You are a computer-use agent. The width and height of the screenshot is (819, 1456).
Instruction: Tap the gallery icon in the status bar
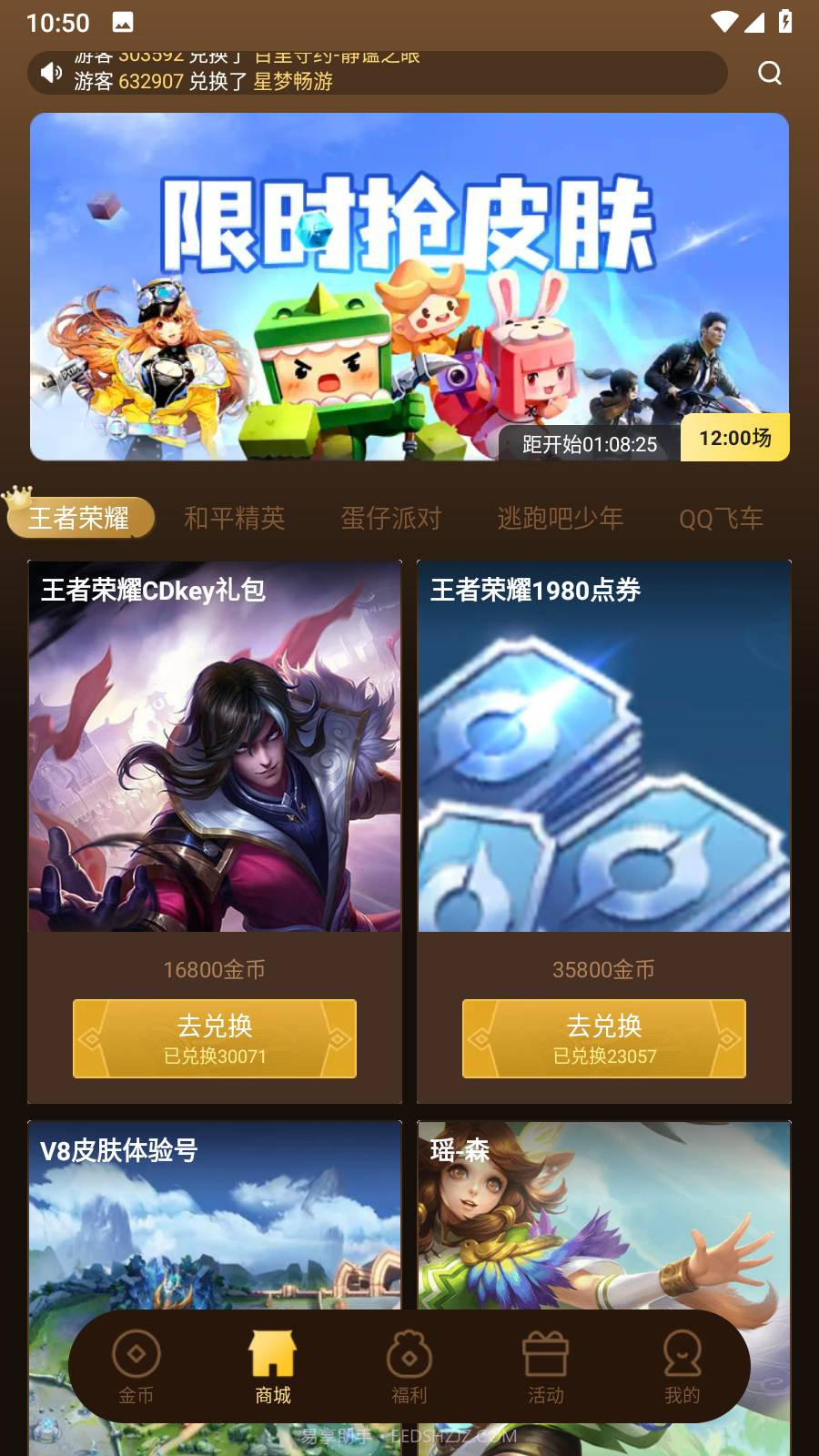(123, 19)
